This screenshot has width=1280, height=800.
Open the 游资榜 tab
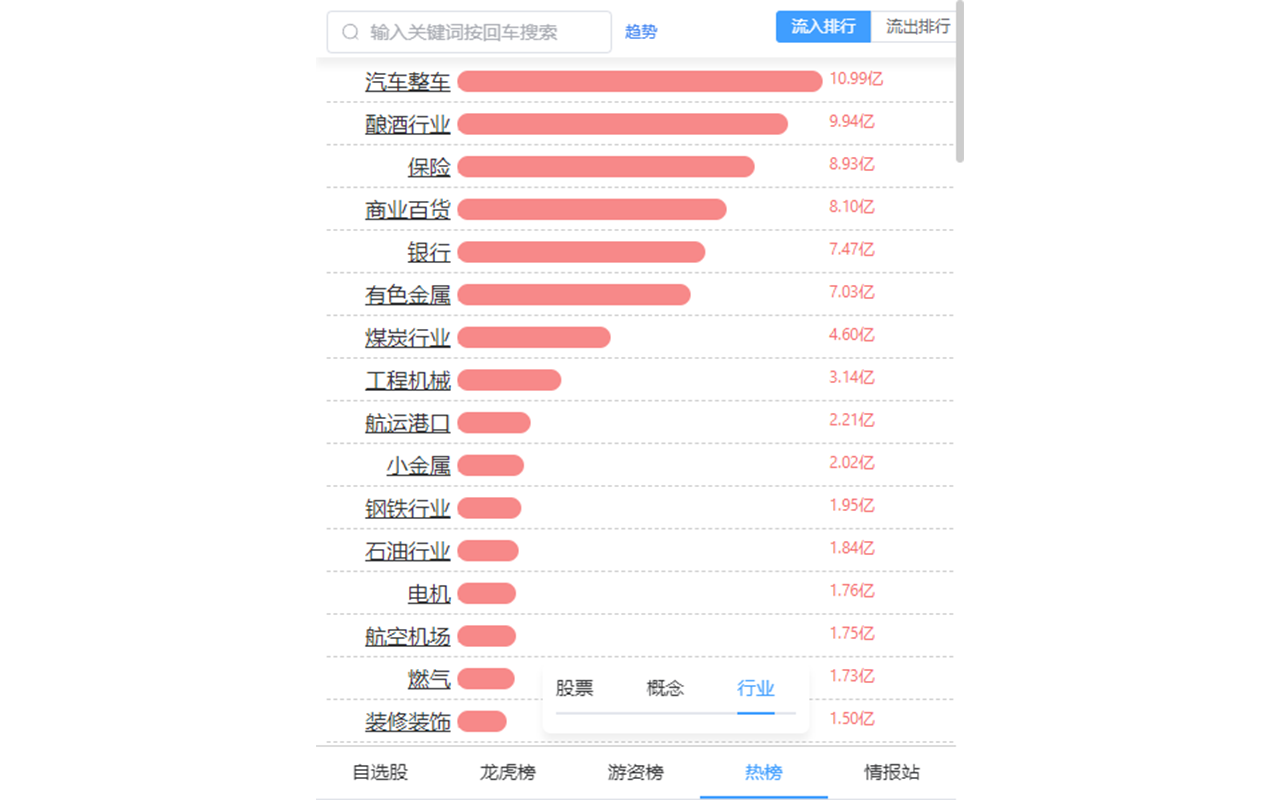click(636, 772)
